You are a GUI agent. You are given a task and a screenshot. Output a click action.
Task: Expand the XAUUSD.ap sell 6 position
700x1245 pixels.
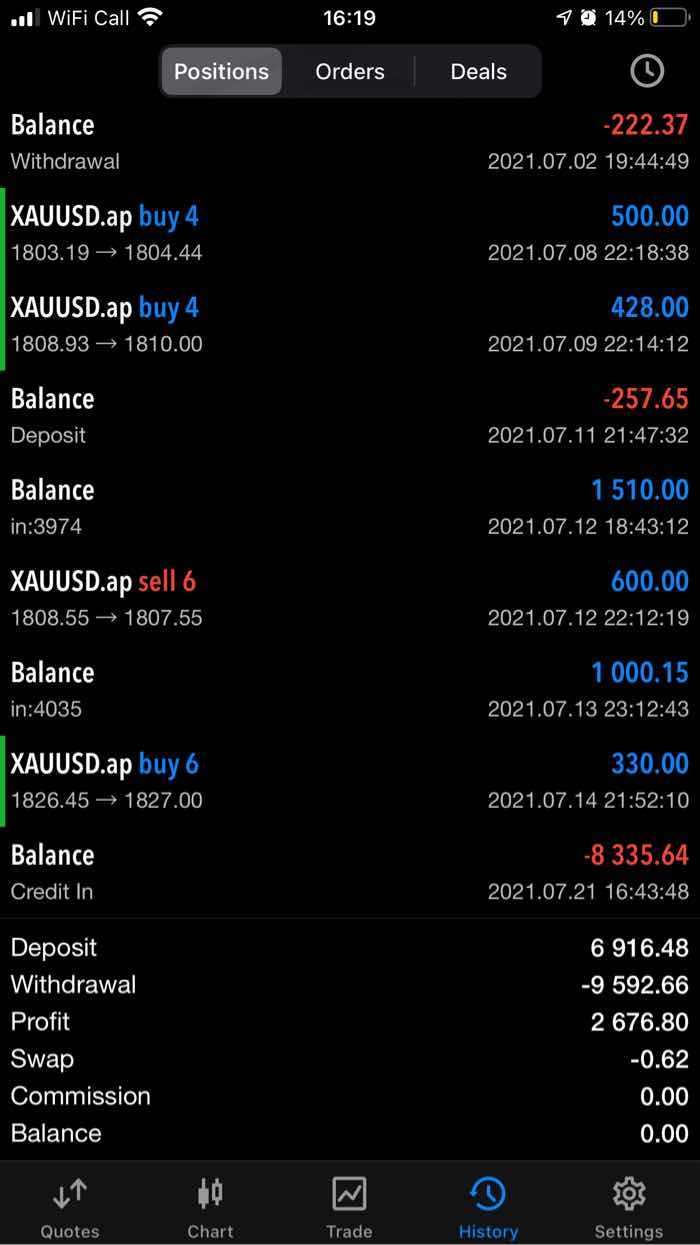pos(350,599)
